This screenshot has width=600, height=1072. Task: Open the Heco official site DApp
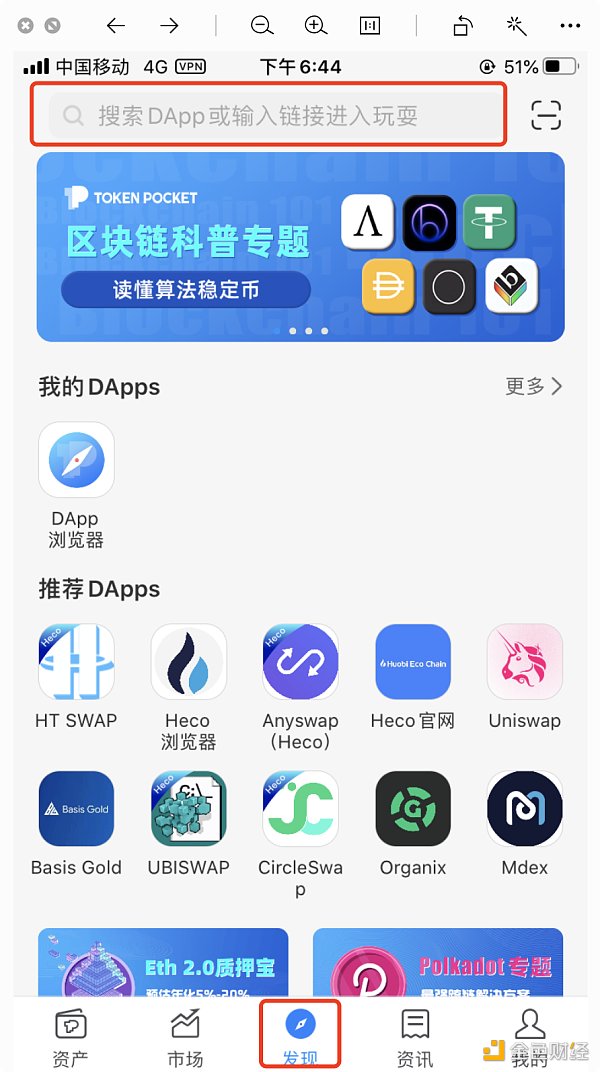click(412, 662)
